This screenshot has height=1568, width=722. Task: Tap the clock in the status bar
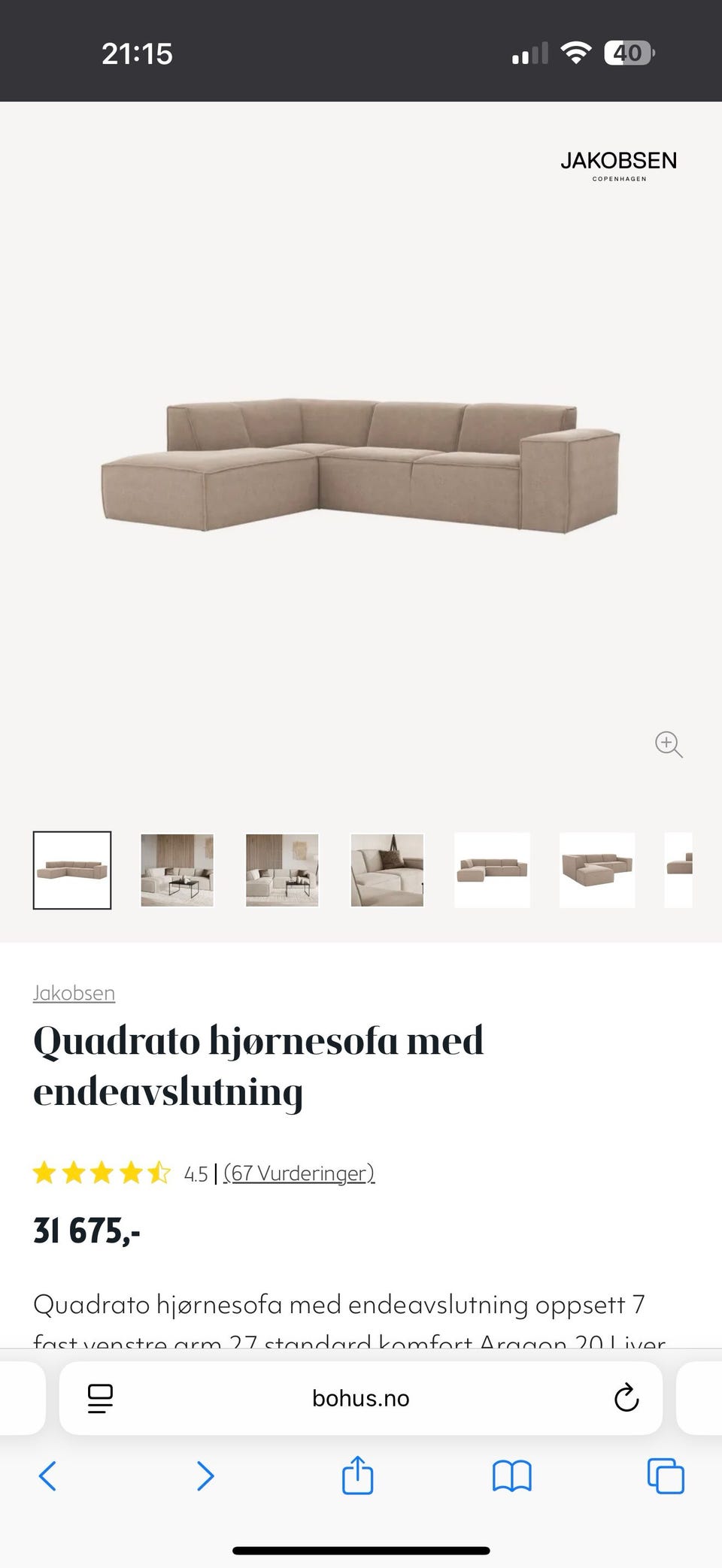[138, 53]
